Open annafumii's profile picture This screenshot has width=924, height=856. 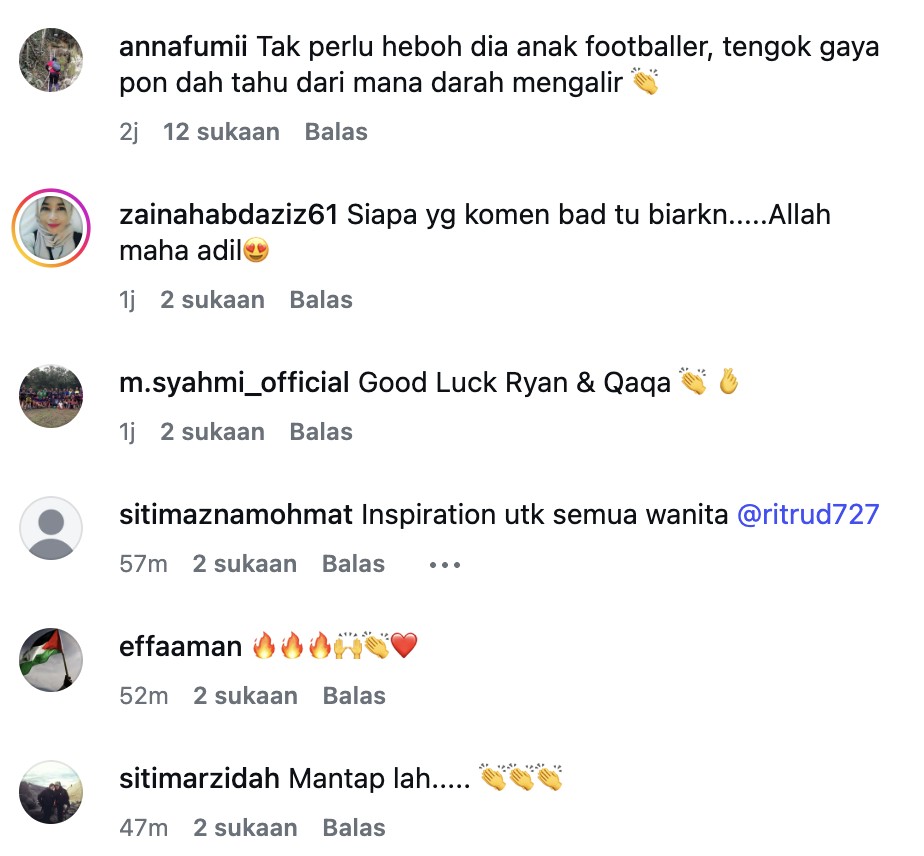tap(51, 61)
